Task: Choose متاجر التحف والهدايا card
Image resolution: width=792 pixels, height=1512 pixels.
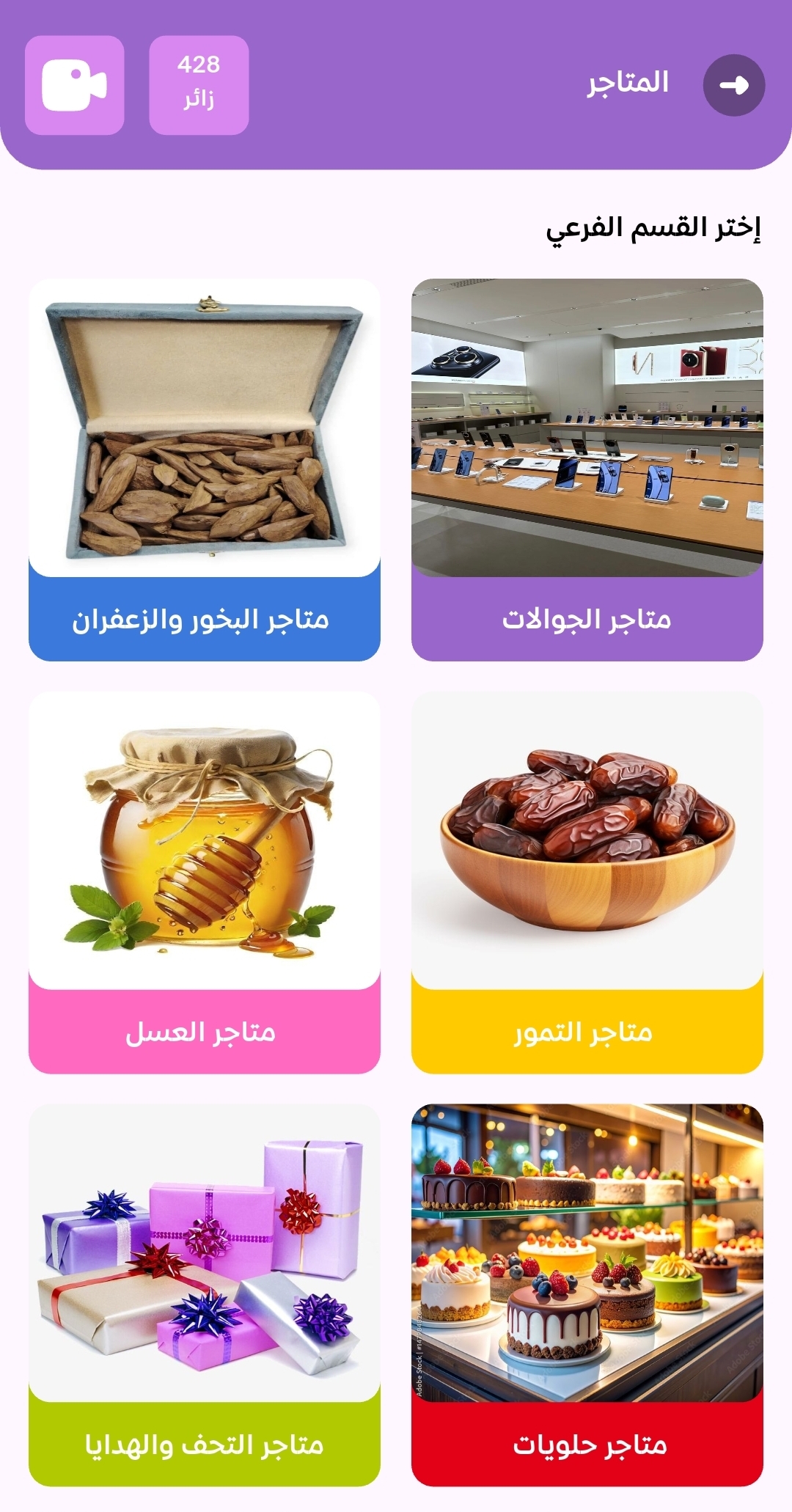Action: 204,1295
